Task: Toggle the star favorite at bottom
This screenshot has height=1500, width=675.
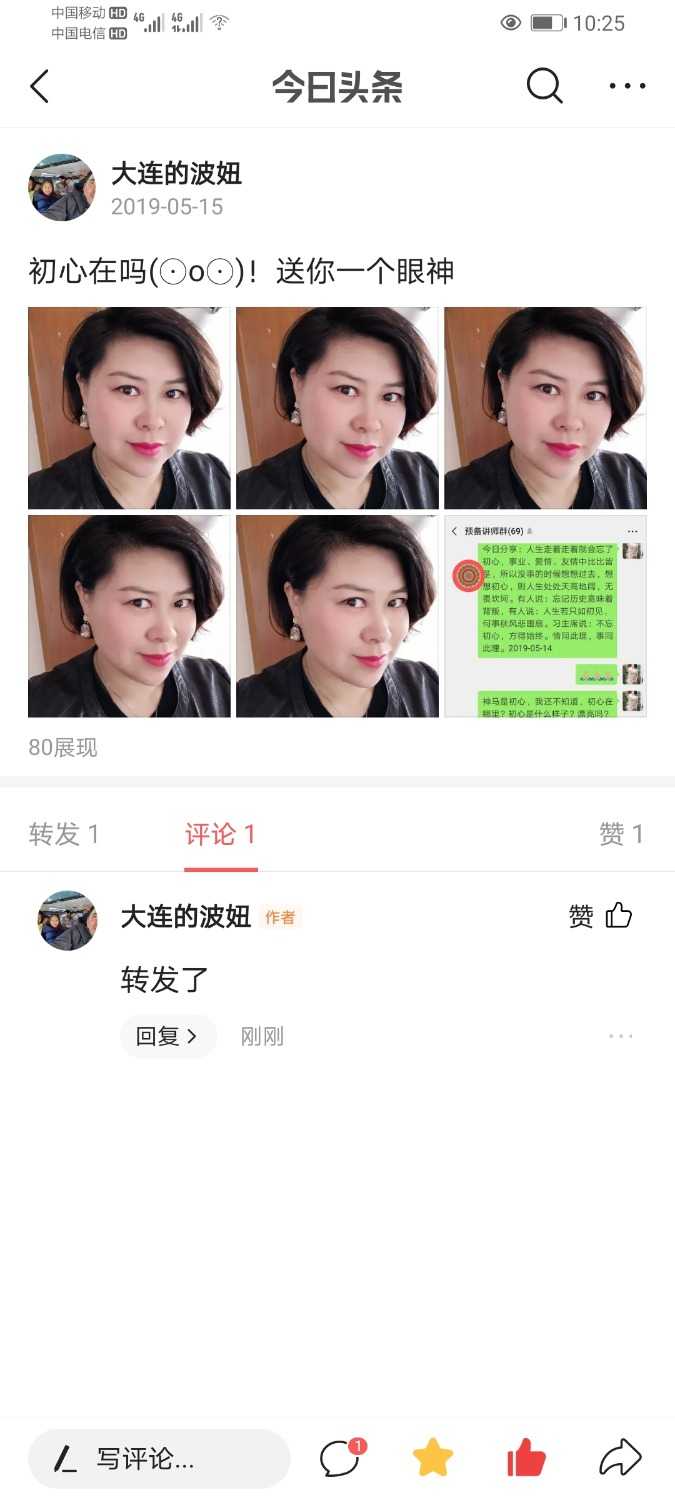Action: click(x=433, y=1459)
